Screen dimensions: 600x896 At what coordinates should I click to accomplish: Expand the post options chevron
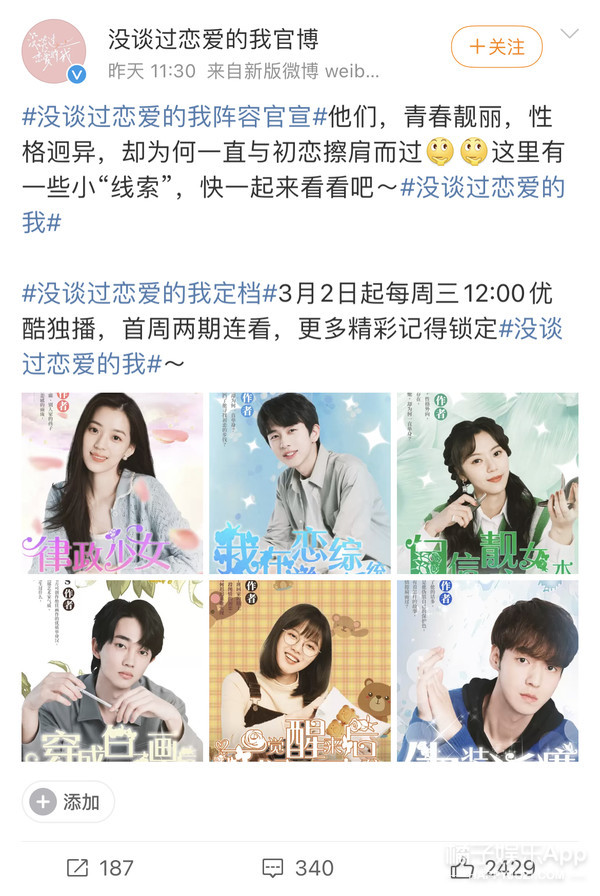pos(569,35)
